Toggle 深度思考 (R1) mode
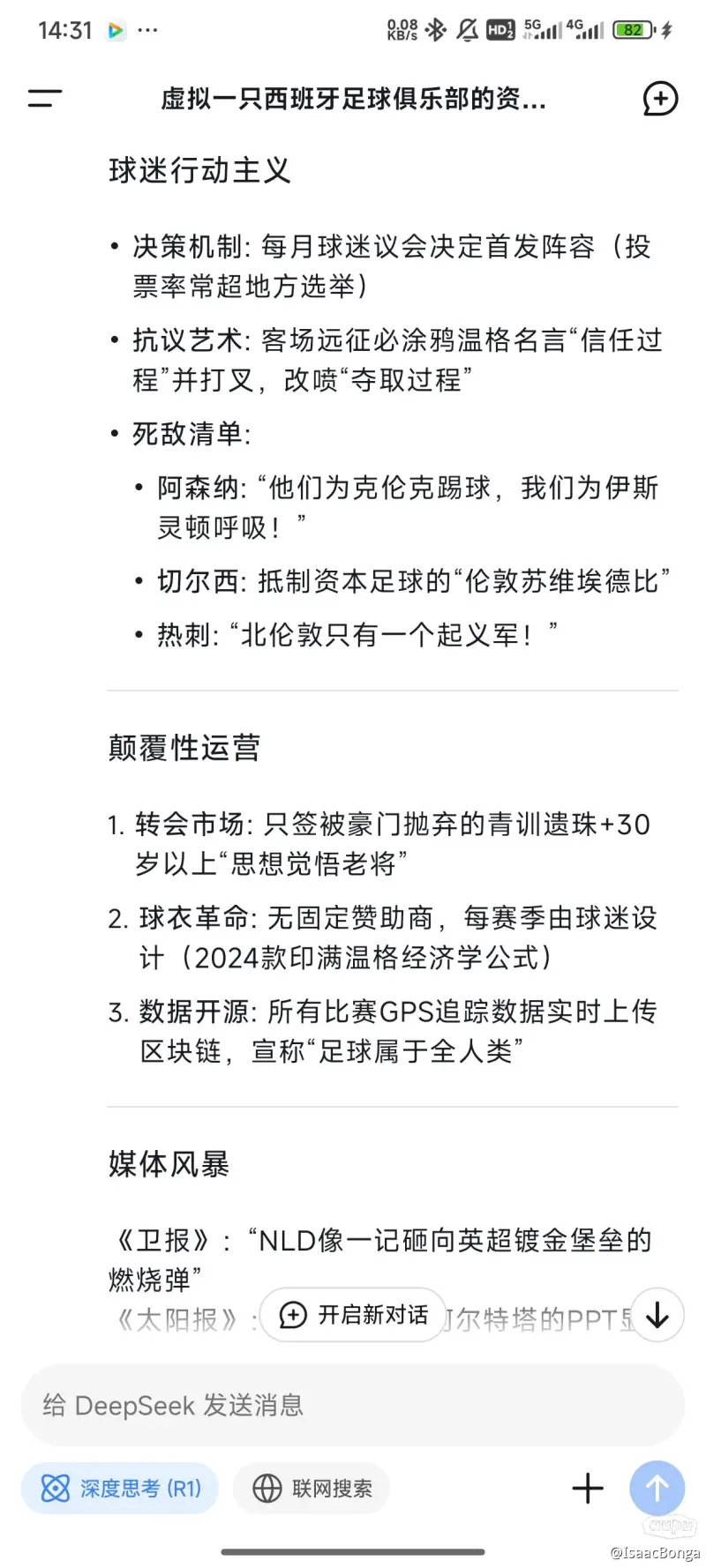 tap(120, 1489)
